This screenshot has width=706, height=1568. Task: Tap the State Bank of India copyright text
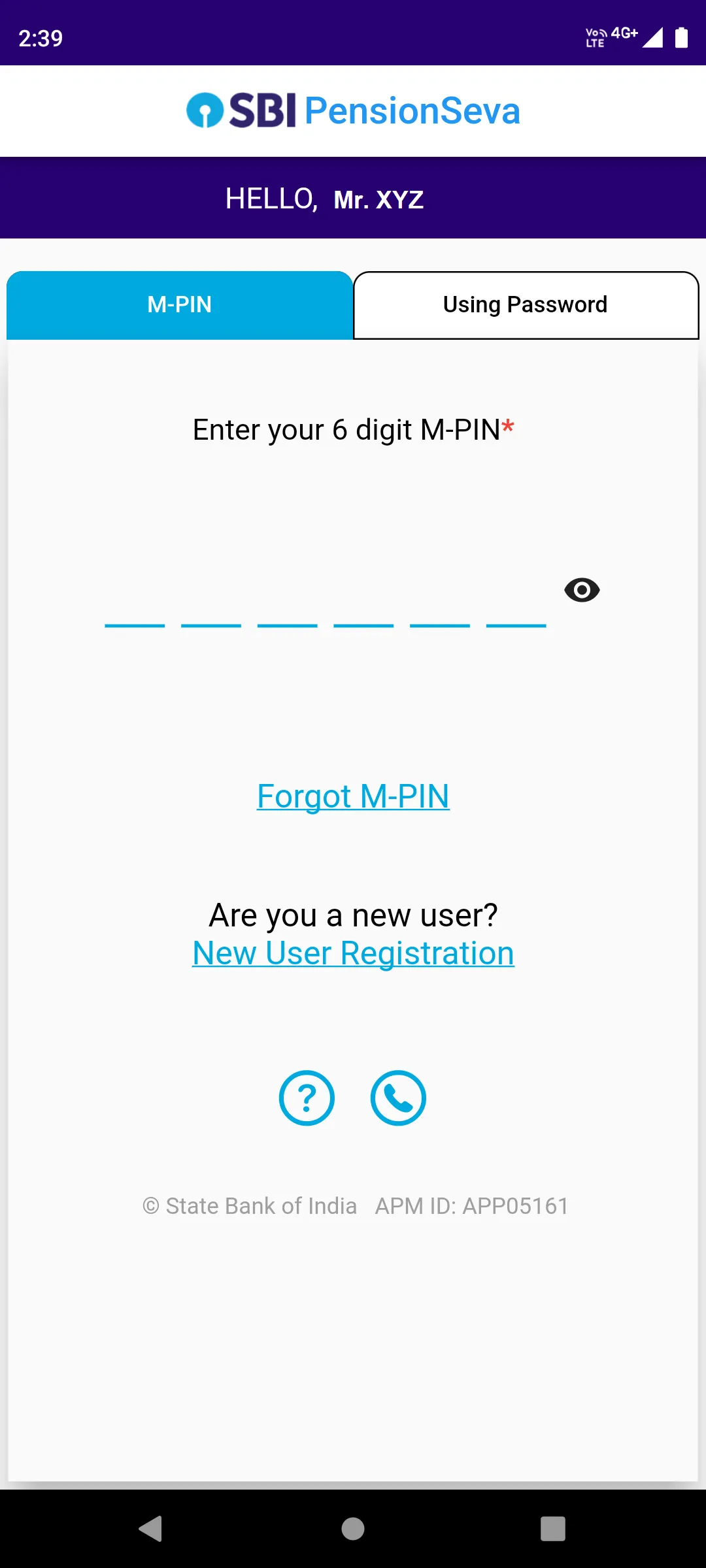click(x=249, y=1205)
